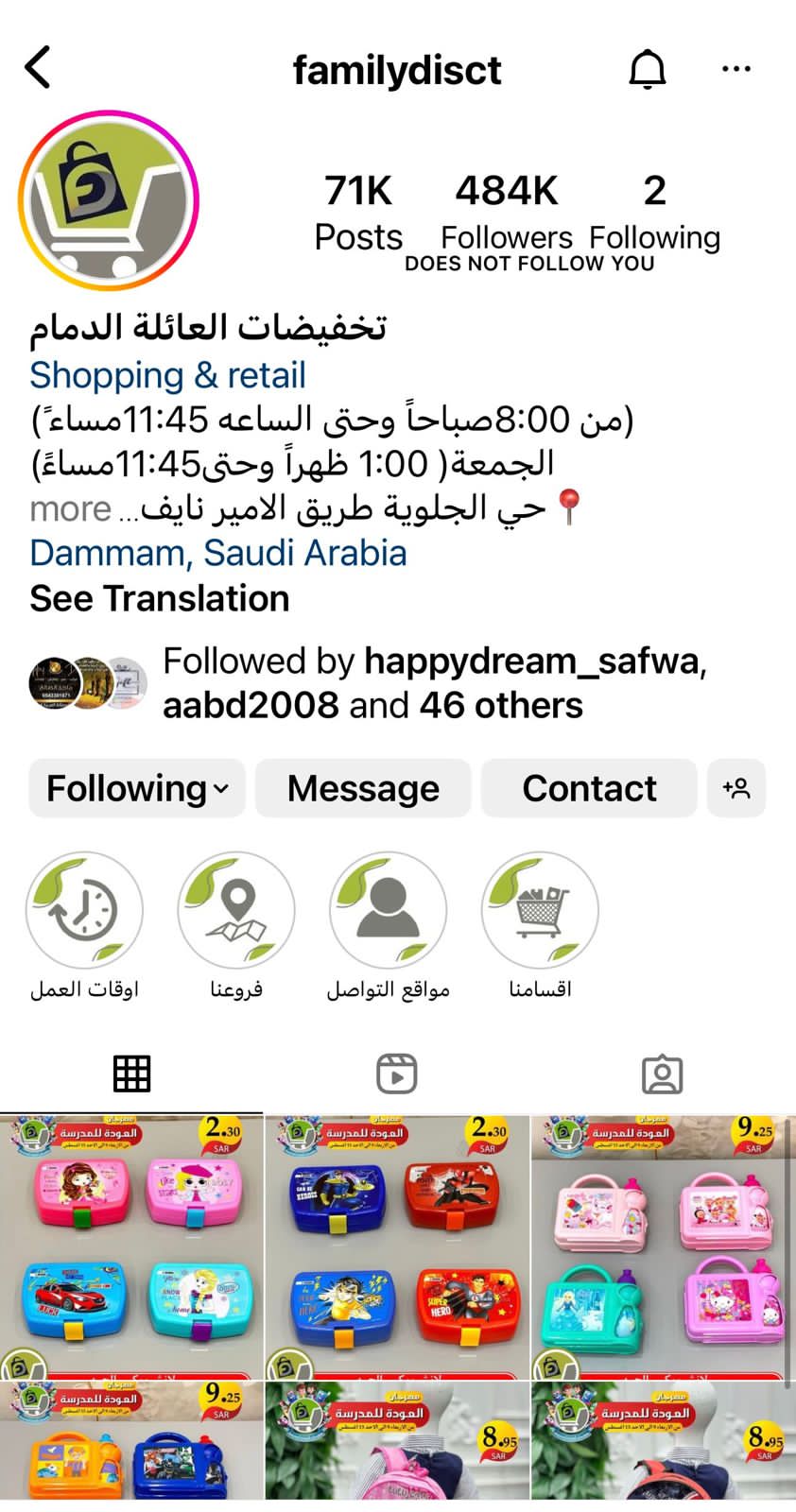Open the 484K Followers list

click(x=507, y=213)
